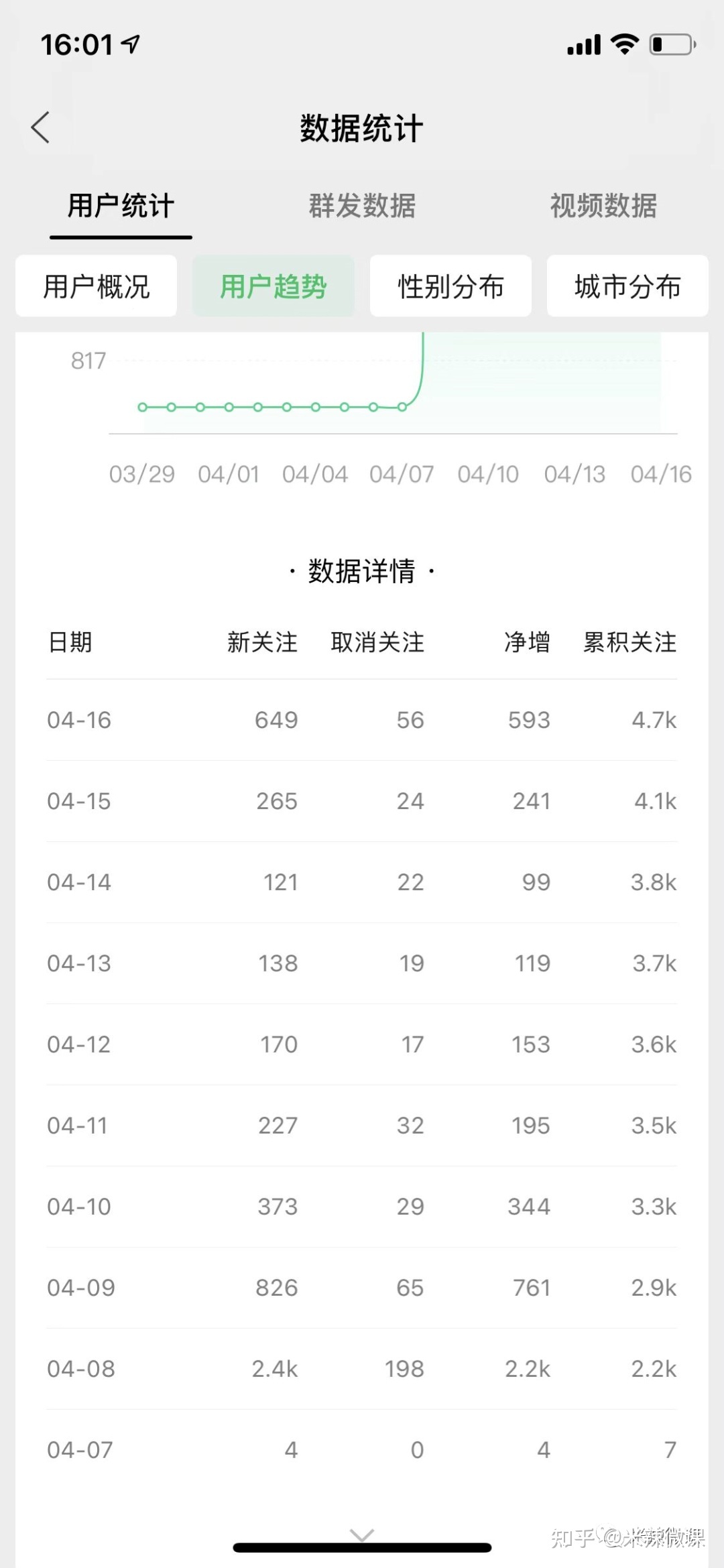Switch to the 群发数据 tab
The height and width of the screenshot is (1568, 724).
(362, 206)
